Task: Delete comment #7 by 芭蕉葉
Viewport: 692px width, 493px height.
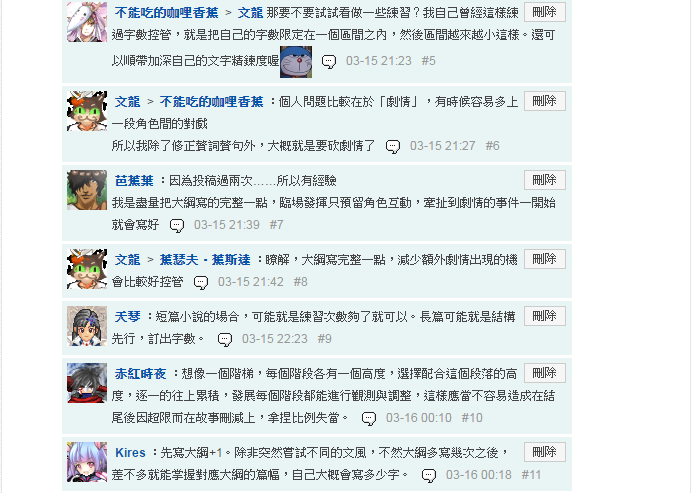Action: [544, 180]
